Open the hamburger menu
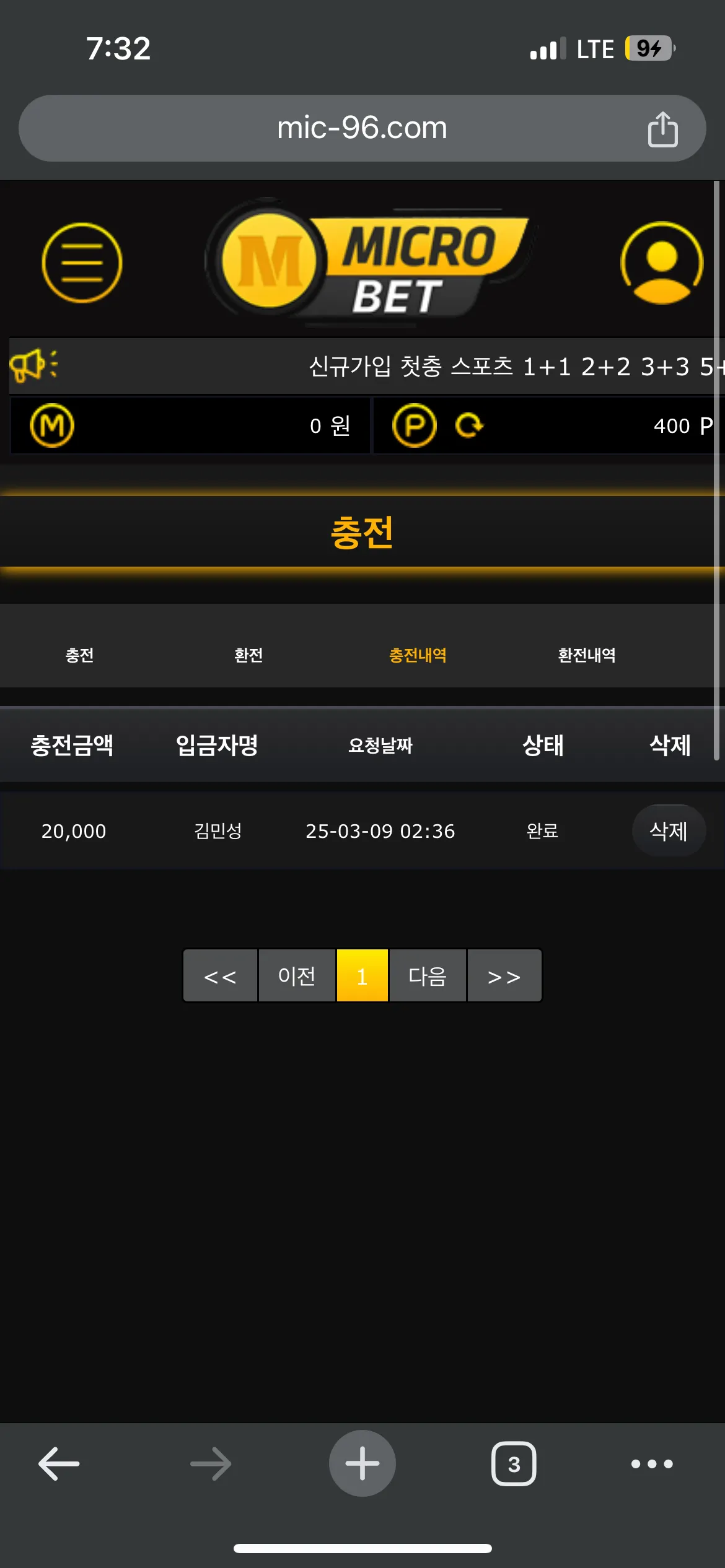Screen dimensions: 725x1568 [x=82, y=263]
